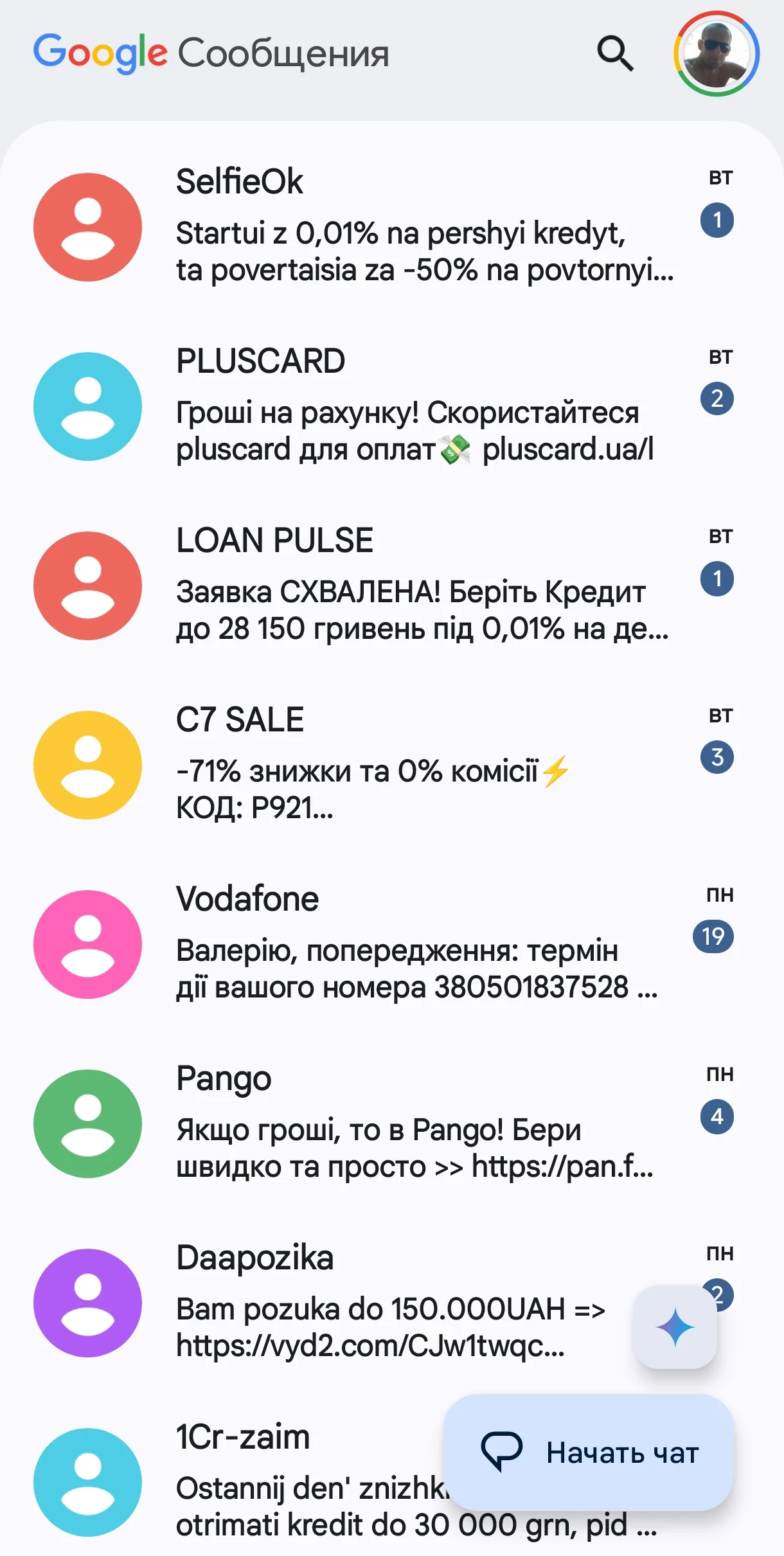The image size is (784, 1556).
Task: Start a new chat with Начать чат
Action: pos(589,1453)
